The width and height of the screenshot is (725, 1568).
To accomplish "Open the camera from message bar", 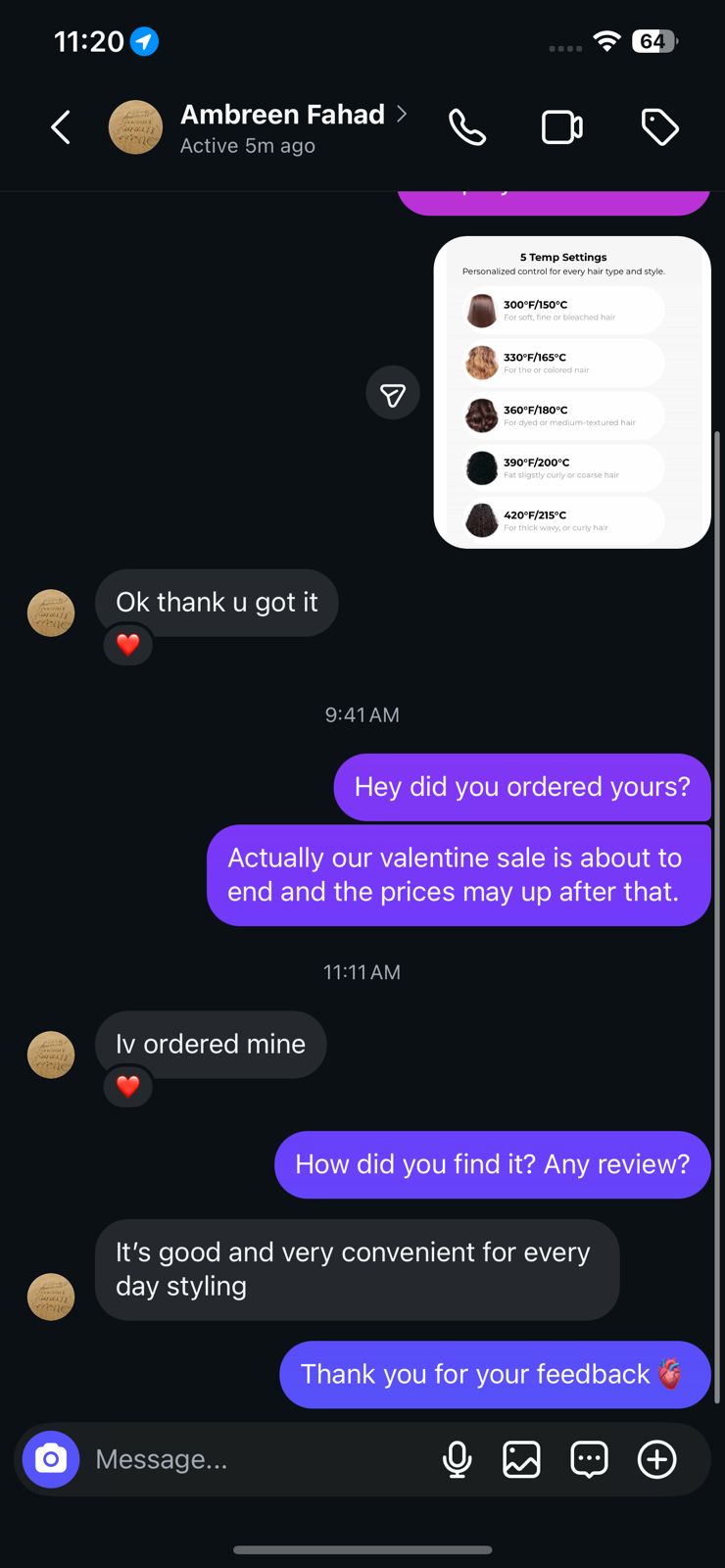I will [x=51, y=1459].
